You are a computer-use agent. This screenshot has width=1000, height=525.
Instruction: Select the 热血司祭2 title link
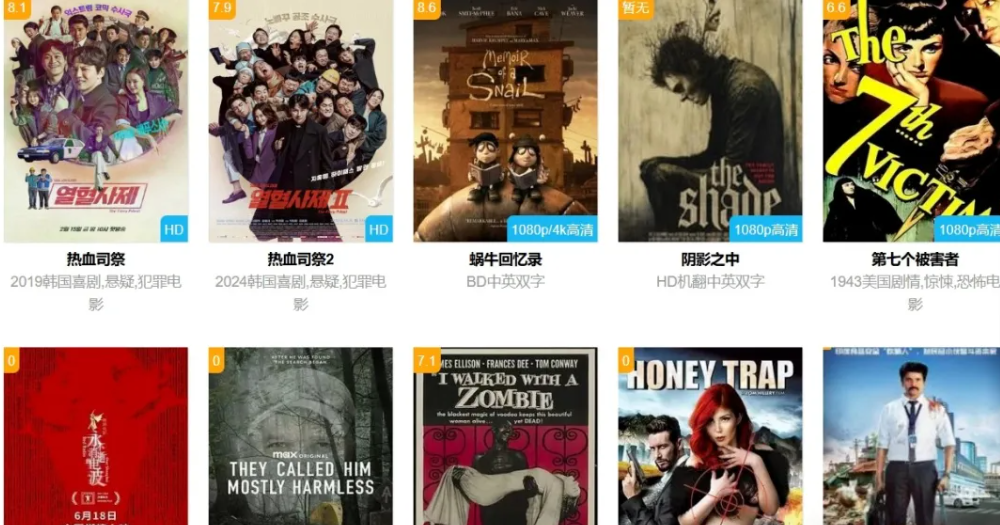point(300,260)
